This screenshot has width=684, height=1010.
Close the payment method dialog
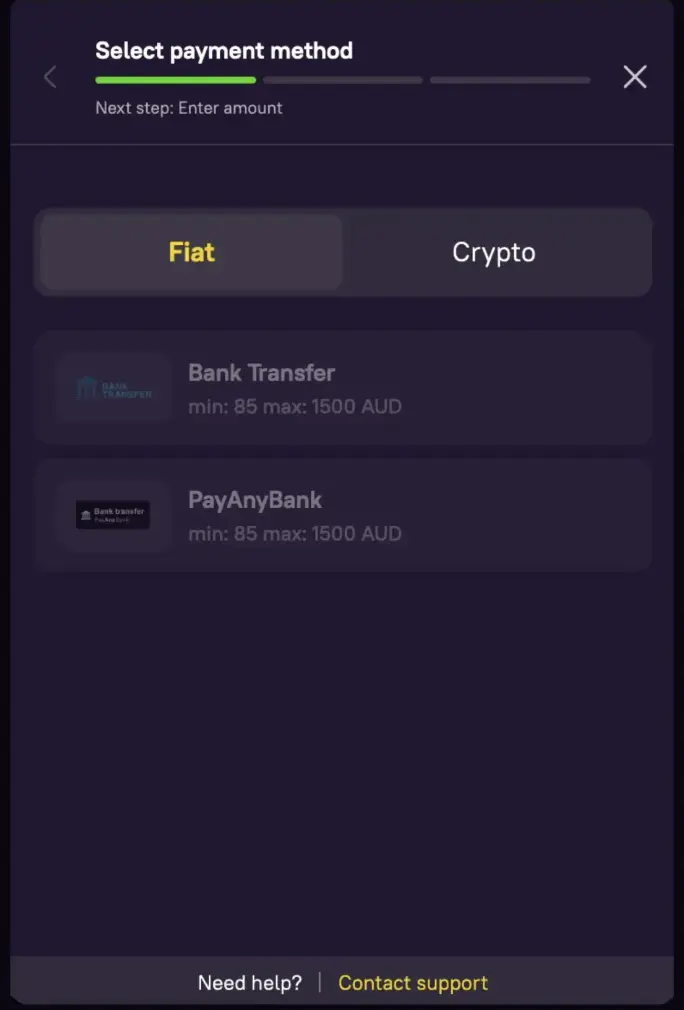(x=635, y=77)
